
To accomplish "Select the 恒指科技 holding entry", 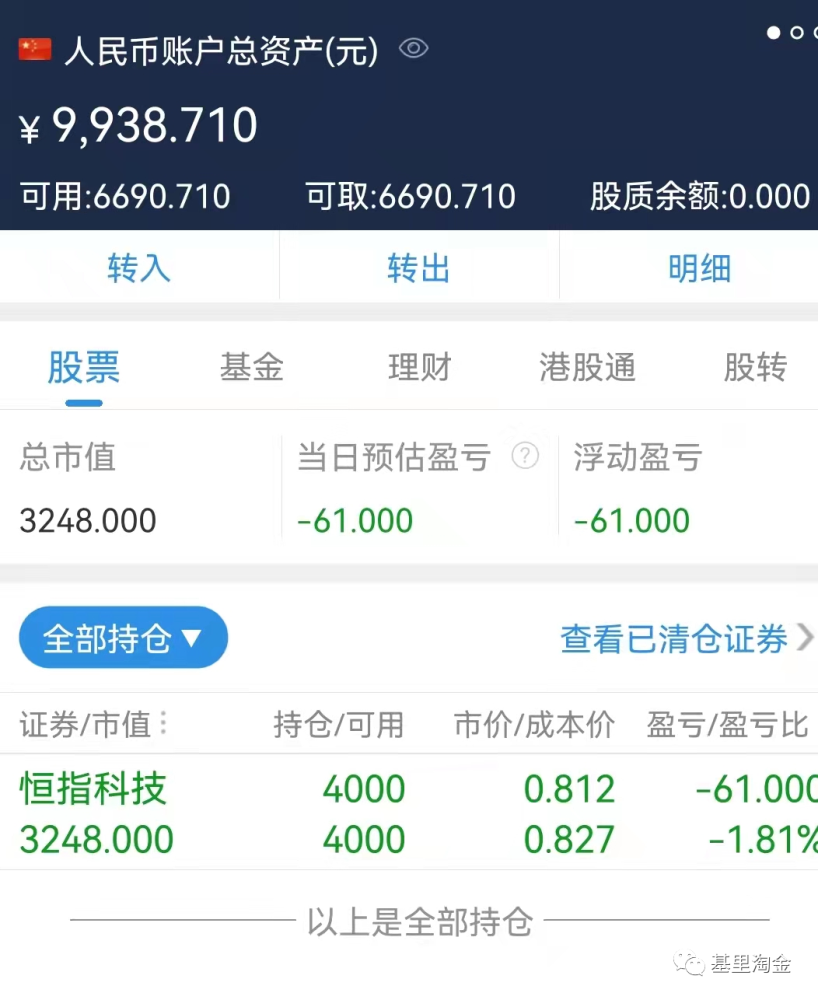I will (91, 789).
